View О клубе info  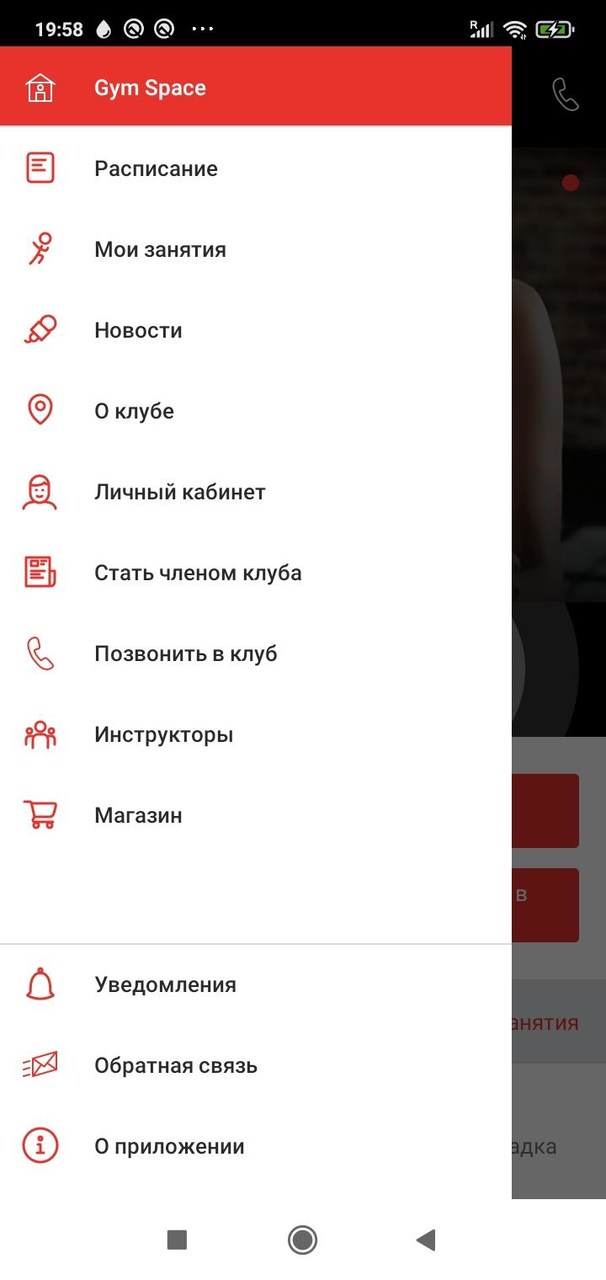pyautogui.click(x=134, y=411)
